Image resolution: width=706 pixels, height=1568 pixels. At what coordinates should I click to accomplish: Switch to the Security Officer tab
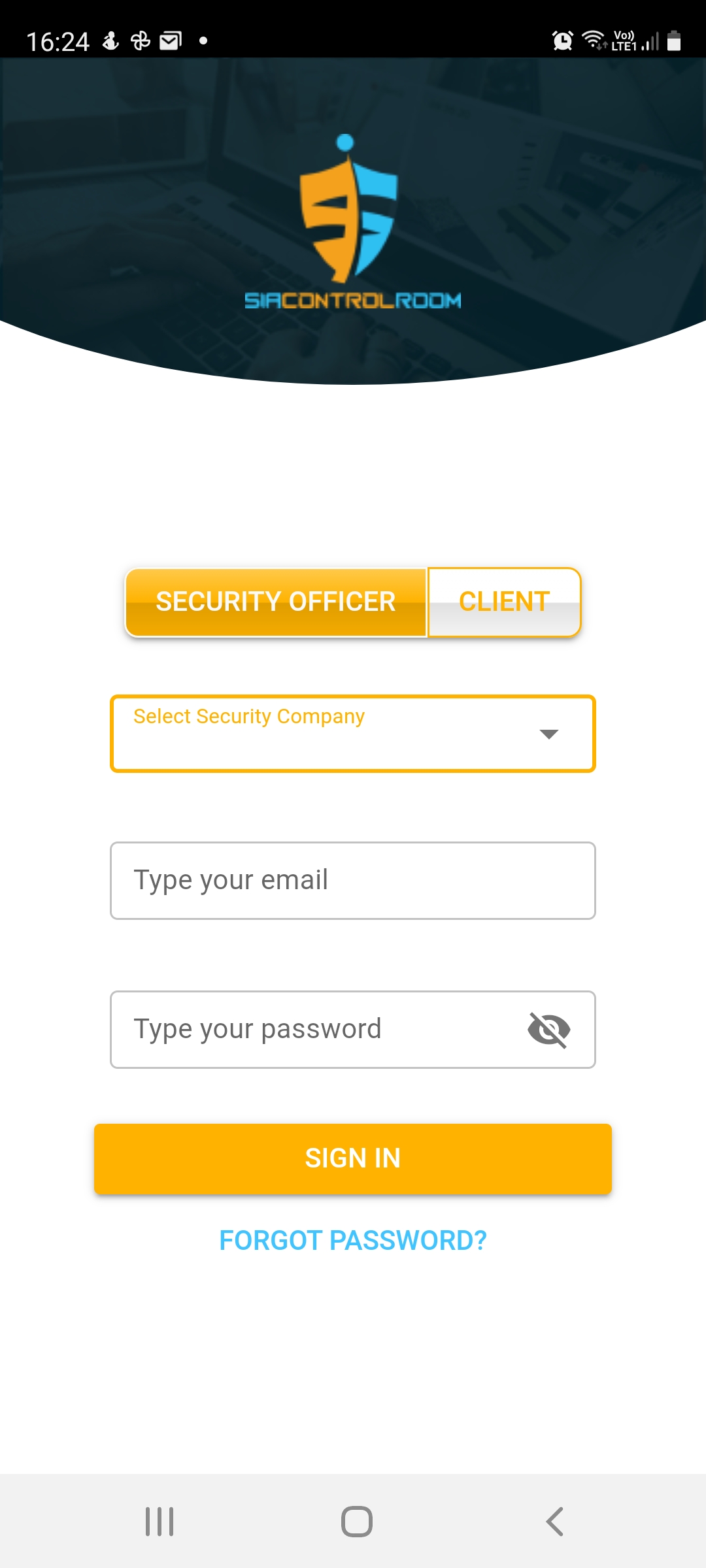pos(276,602)
